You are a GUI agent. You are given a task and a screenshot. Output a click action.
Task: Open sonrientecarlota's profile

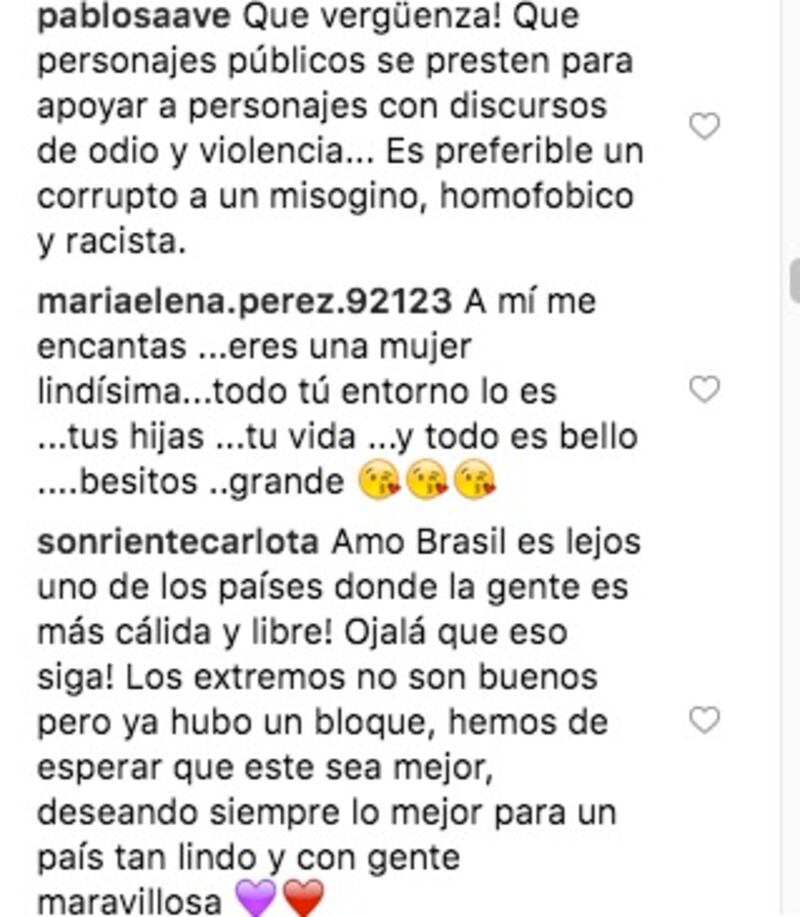[x=177, y=543]
